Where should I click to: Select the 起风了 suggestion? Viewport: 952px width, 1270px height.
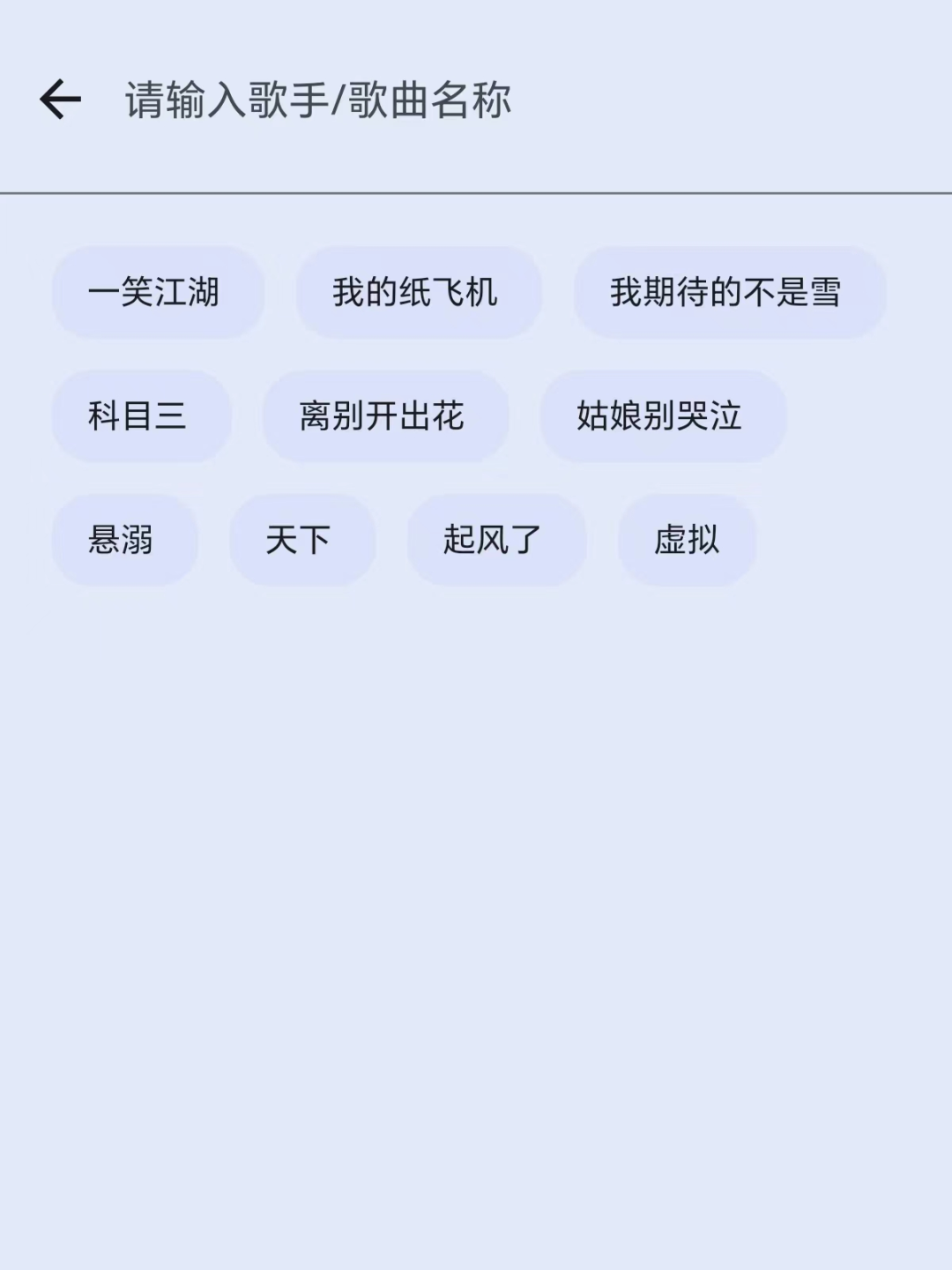point(495,539)
